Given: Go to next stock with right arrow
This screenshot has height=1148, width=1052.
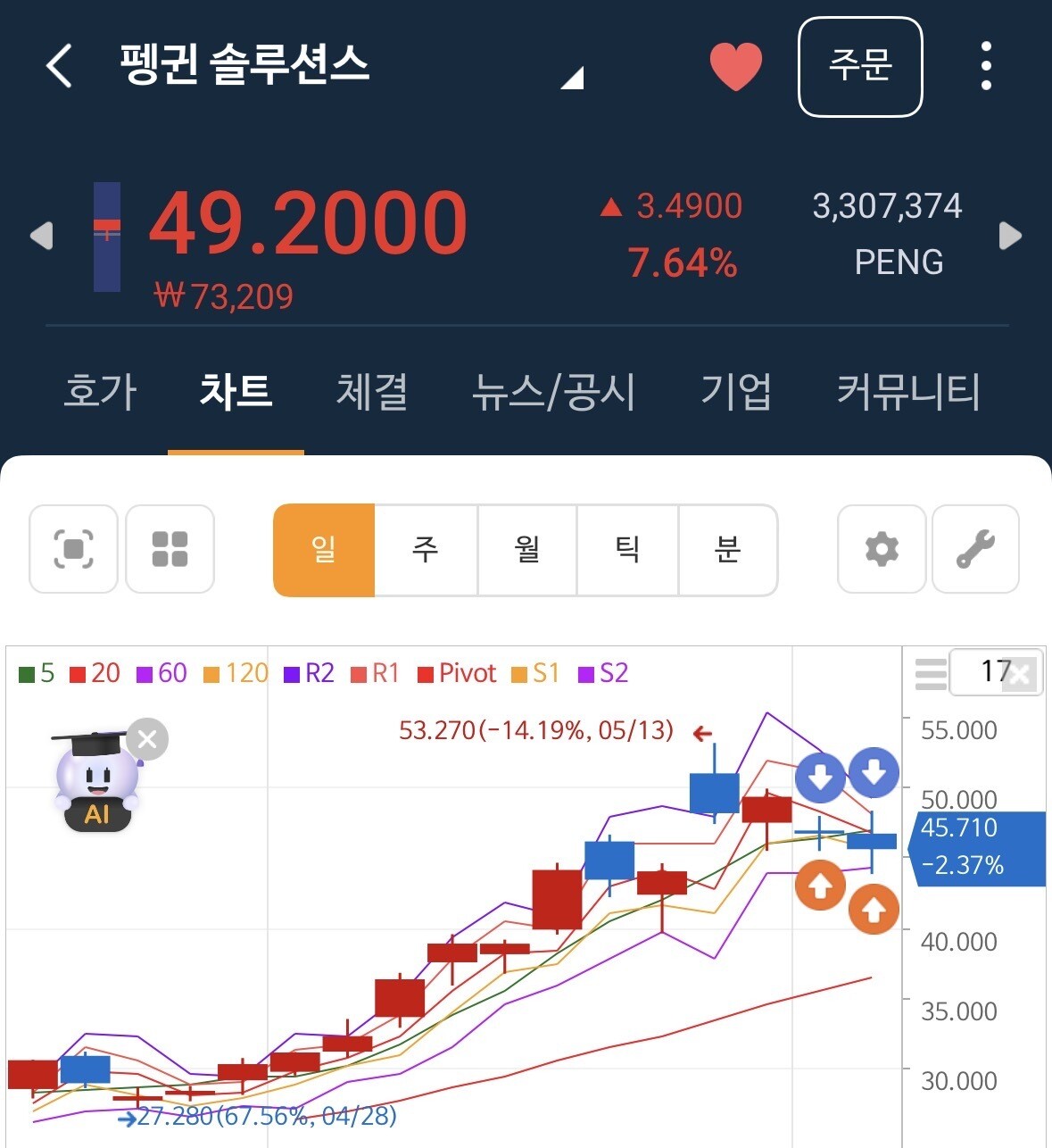Looking at the screenshot, I should pyautogui.click(x=1010, y=236).
